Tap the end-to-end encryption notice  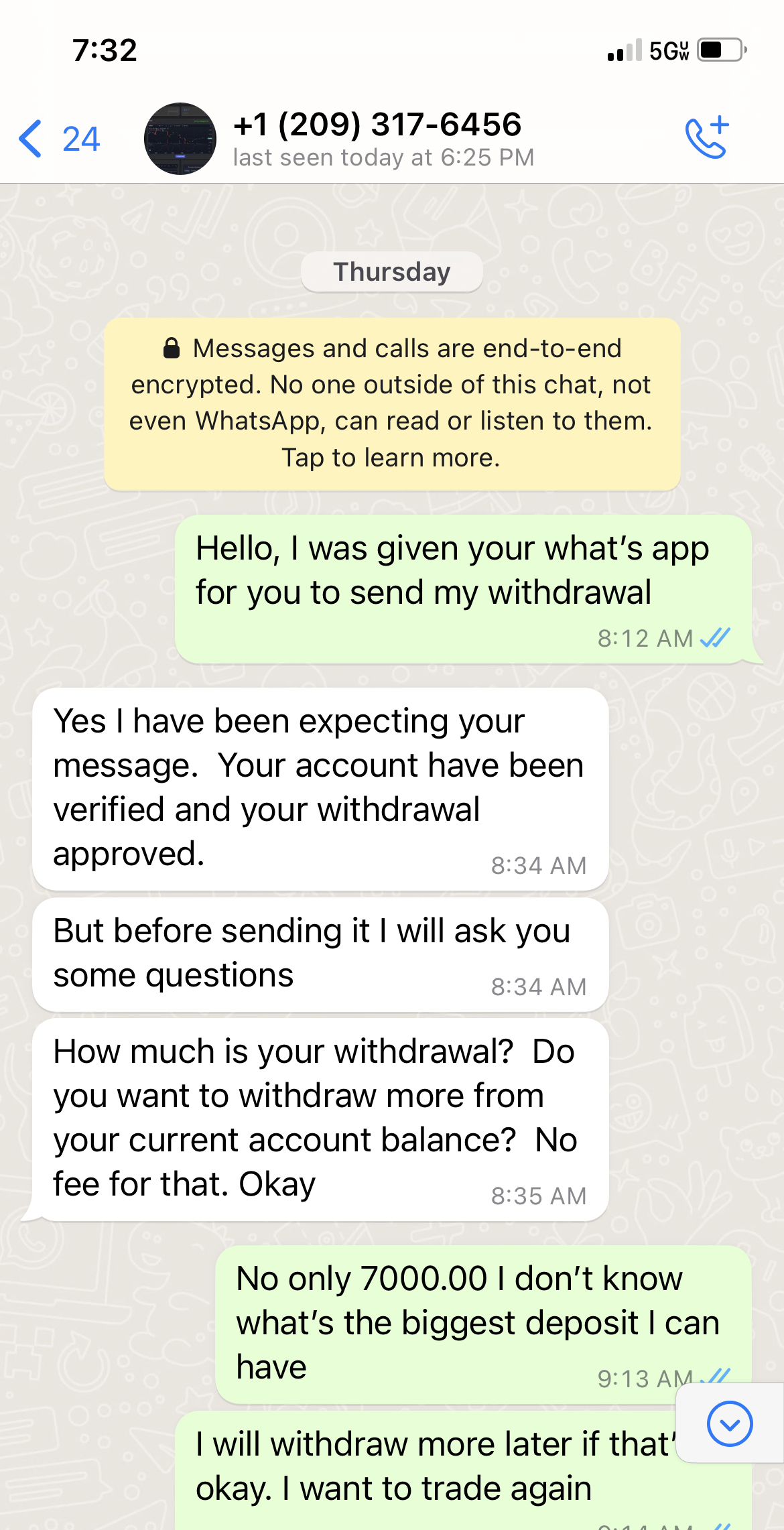pos(392,403)
